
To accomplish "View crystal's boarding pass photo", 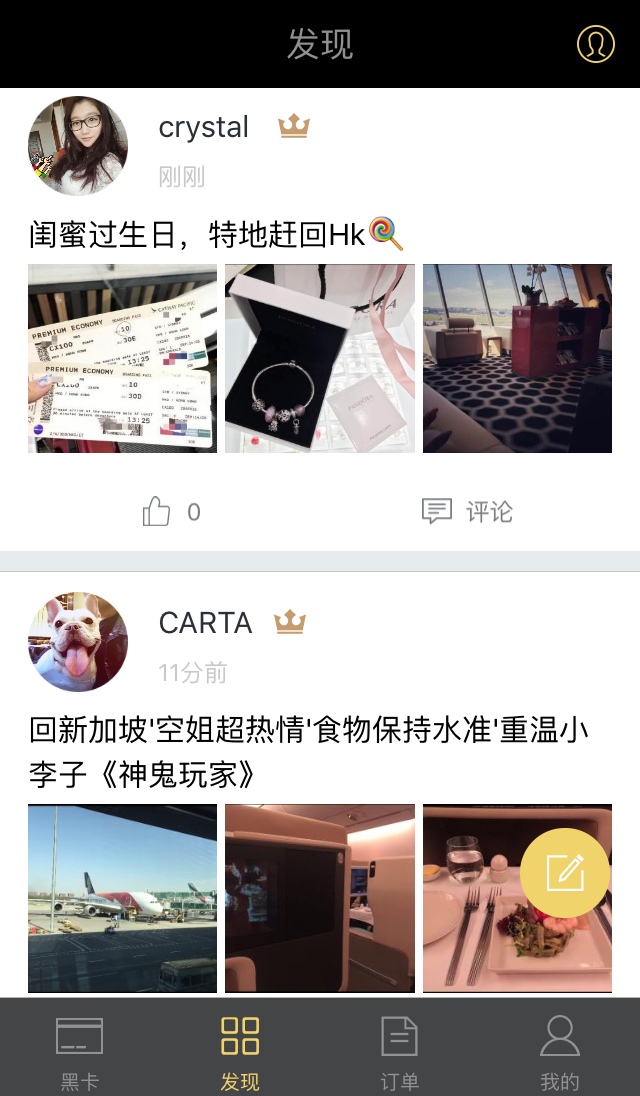I will tap(122, 359).
